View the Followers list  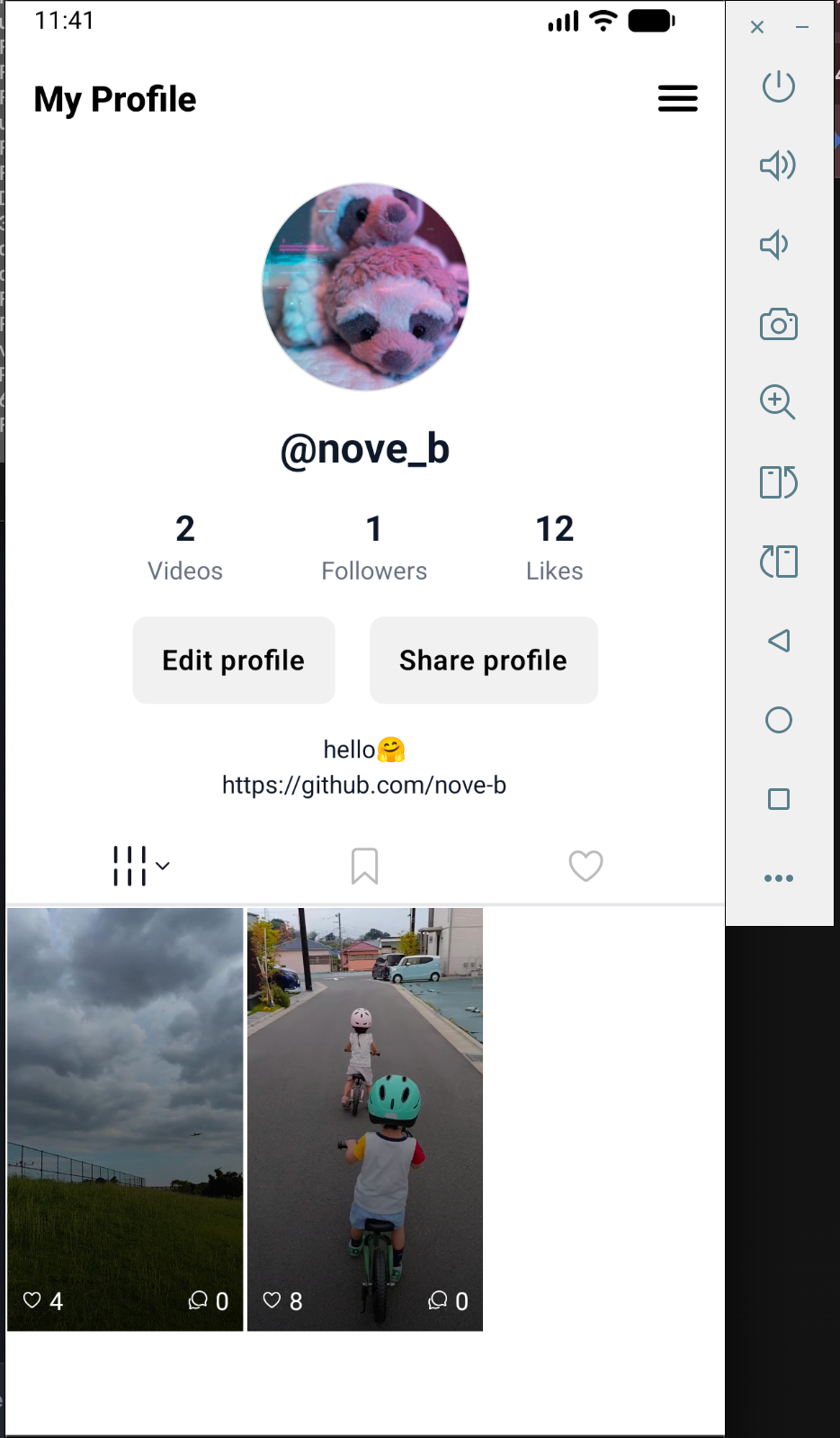click(374, 547)
